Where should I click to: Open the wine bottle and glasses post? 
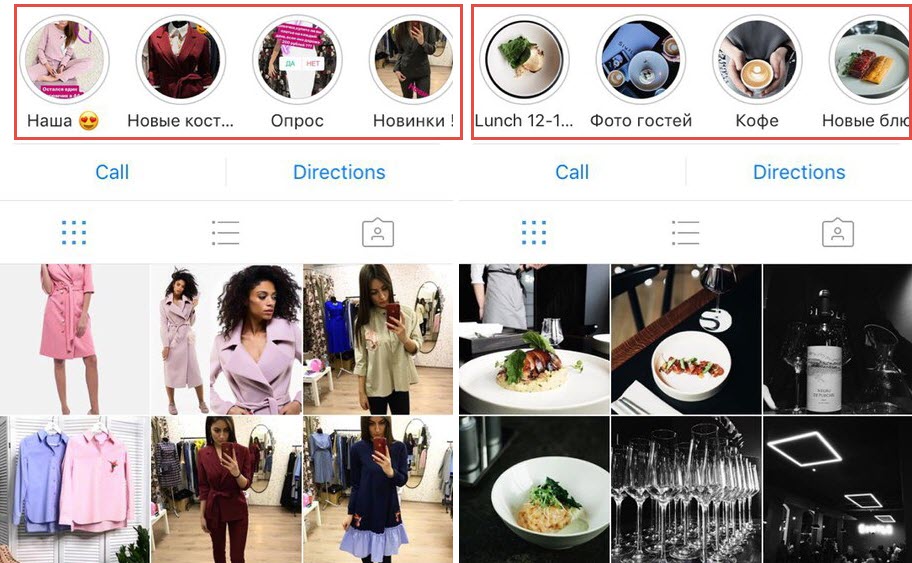point(837,338)
